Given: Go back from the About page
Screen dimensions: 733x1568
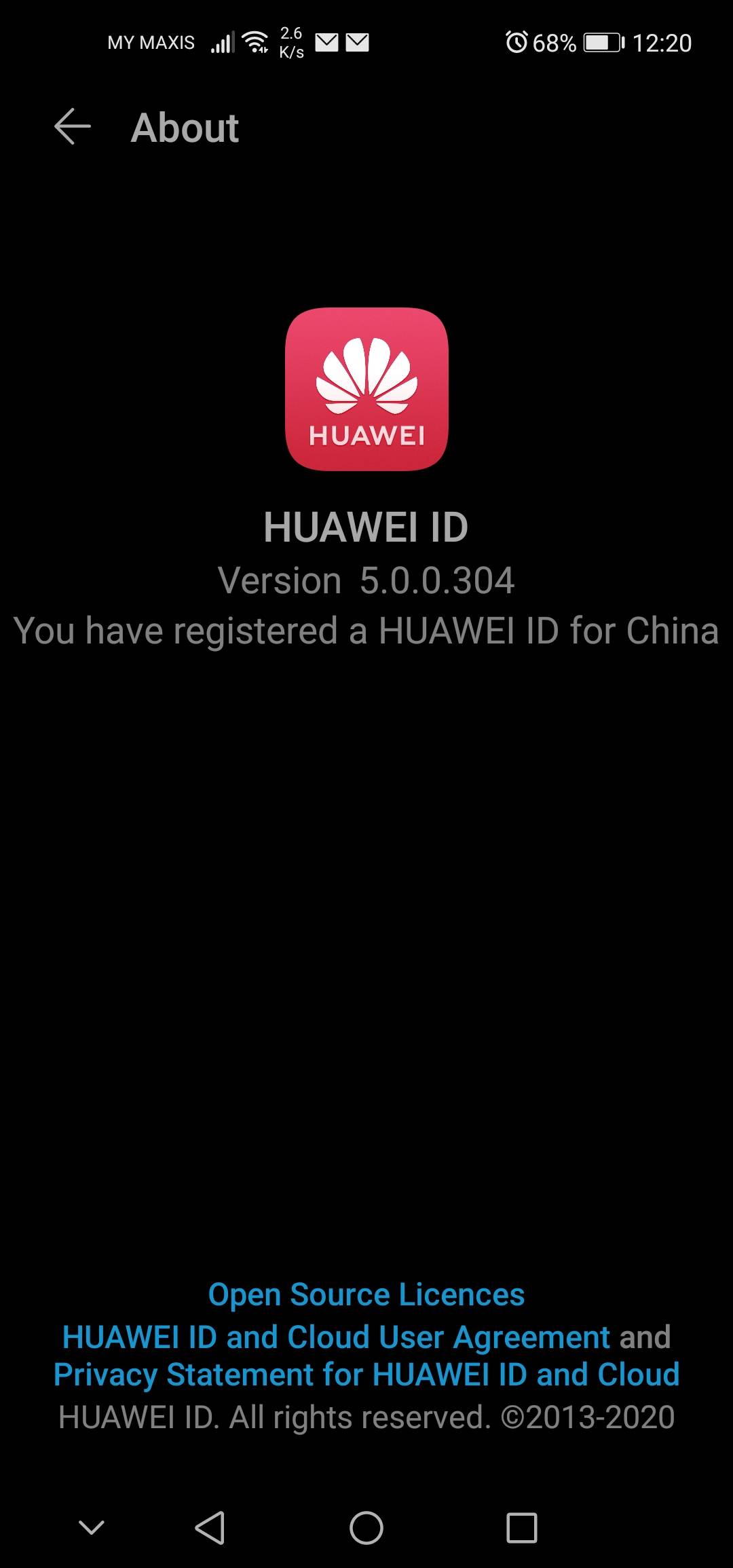Looking at the screenshot, I should 72,127.
